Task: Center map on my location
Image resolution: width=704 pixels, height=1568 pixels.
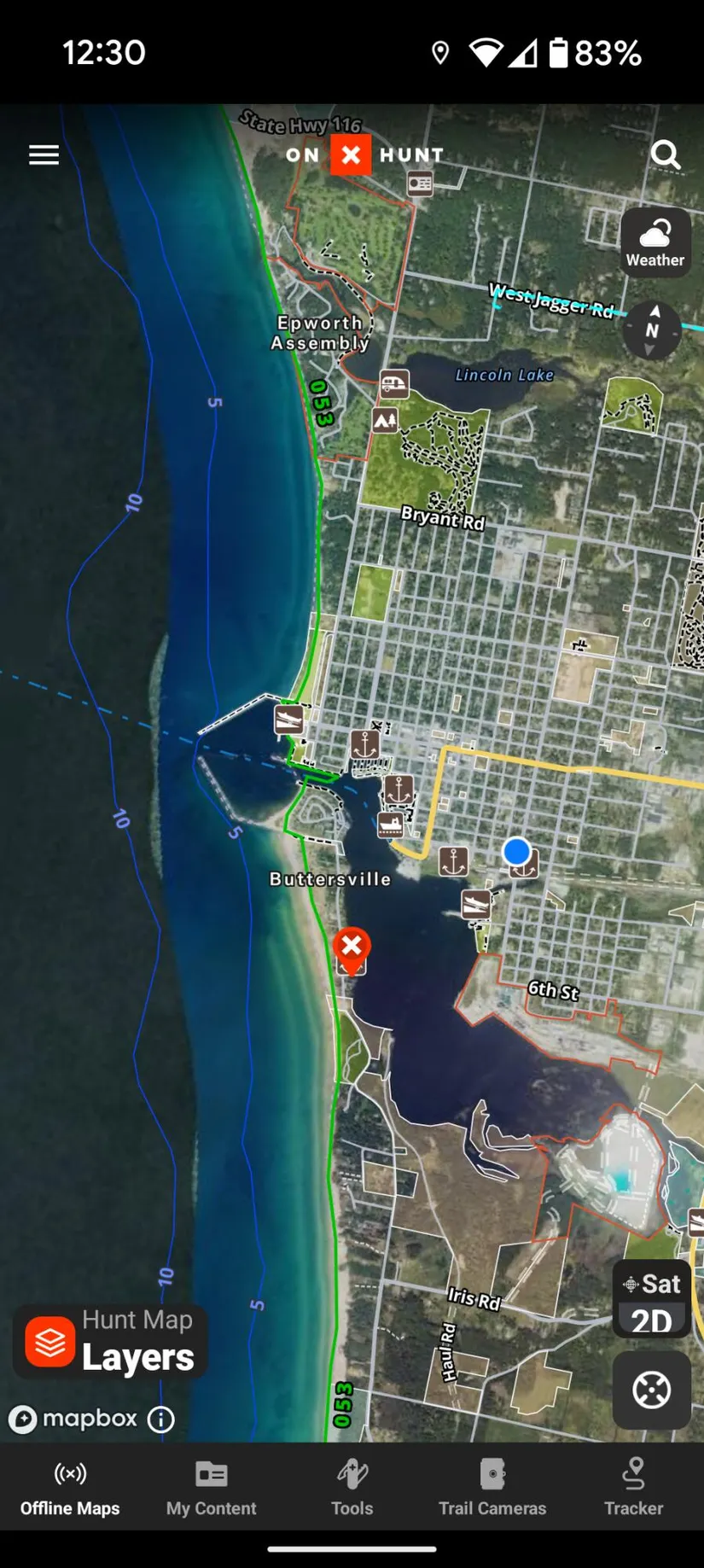Action: [x=651, y=1390]
